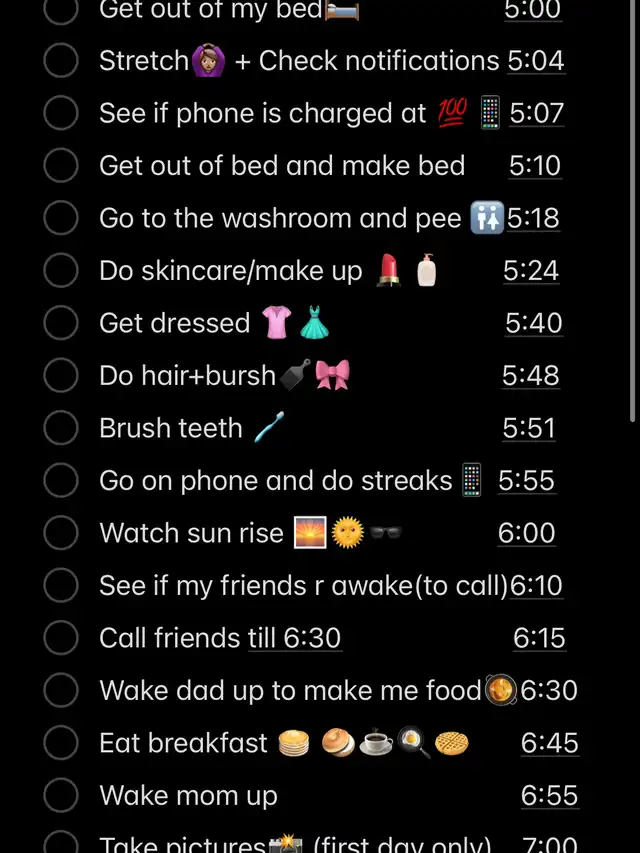
Task: Tick 'Get out of bed and make bed'
Action: [x=61, y=166]
